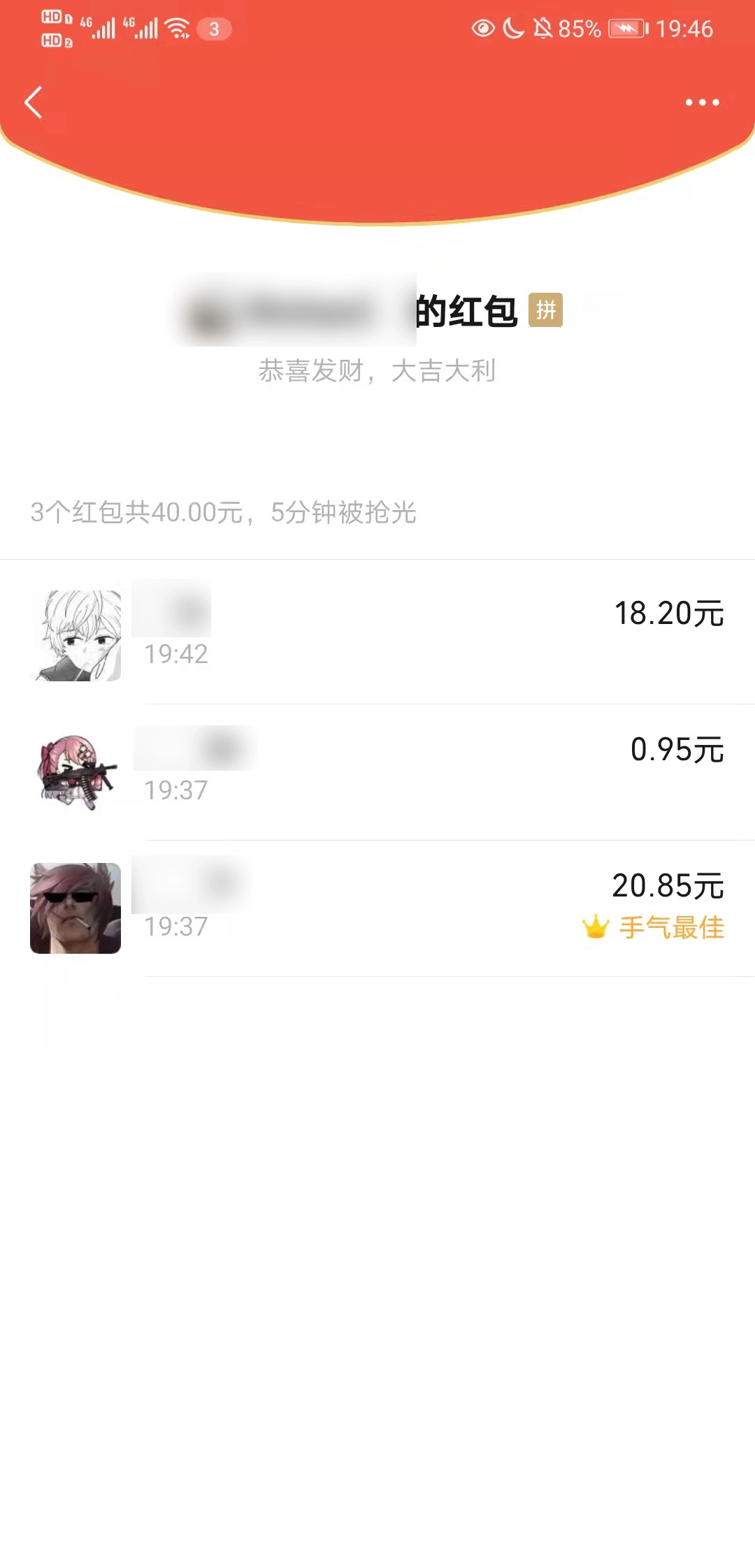Tap the sunglasses avatar of the luckiest recipient
Image resolution: width=755 pixels, height=1568 pixels.
pyautogui.click(x=75, y=908)
